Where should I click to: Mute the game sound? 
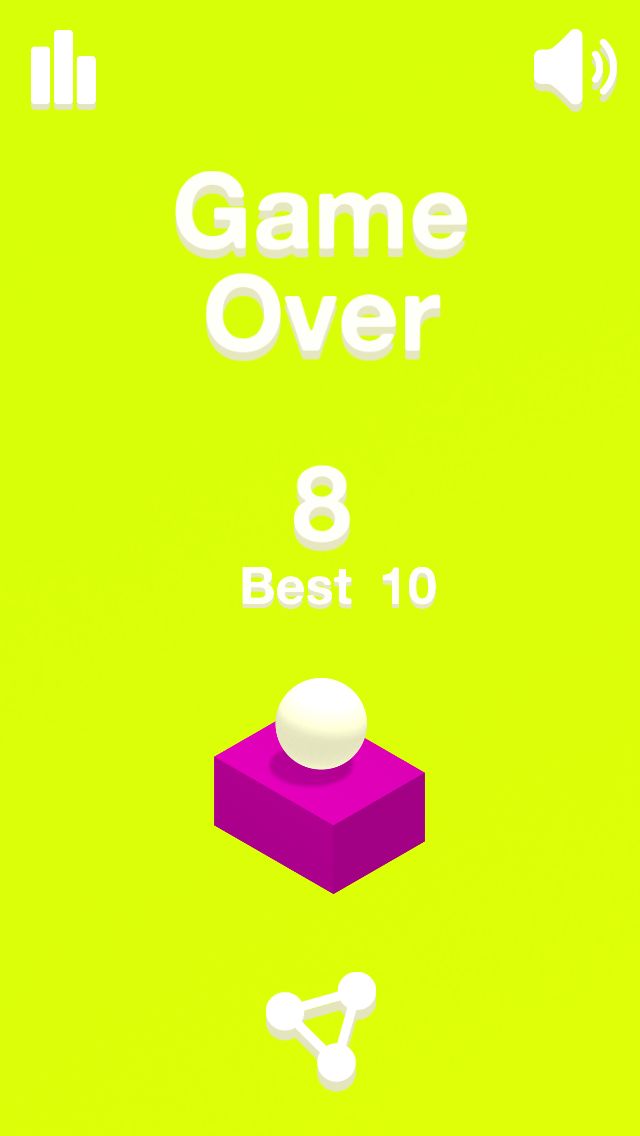[x=574, y=68]
